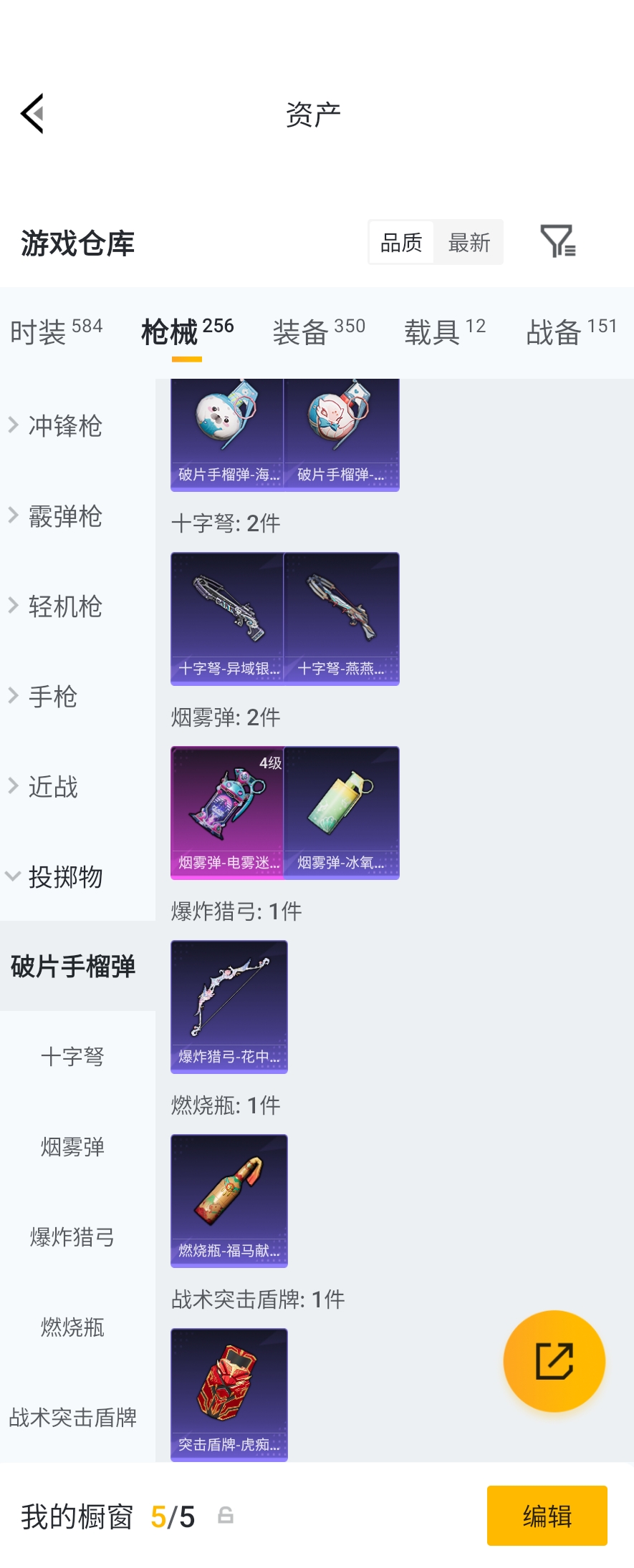
Task: Collapse the 投掷物 category
Action: point(64,877)
